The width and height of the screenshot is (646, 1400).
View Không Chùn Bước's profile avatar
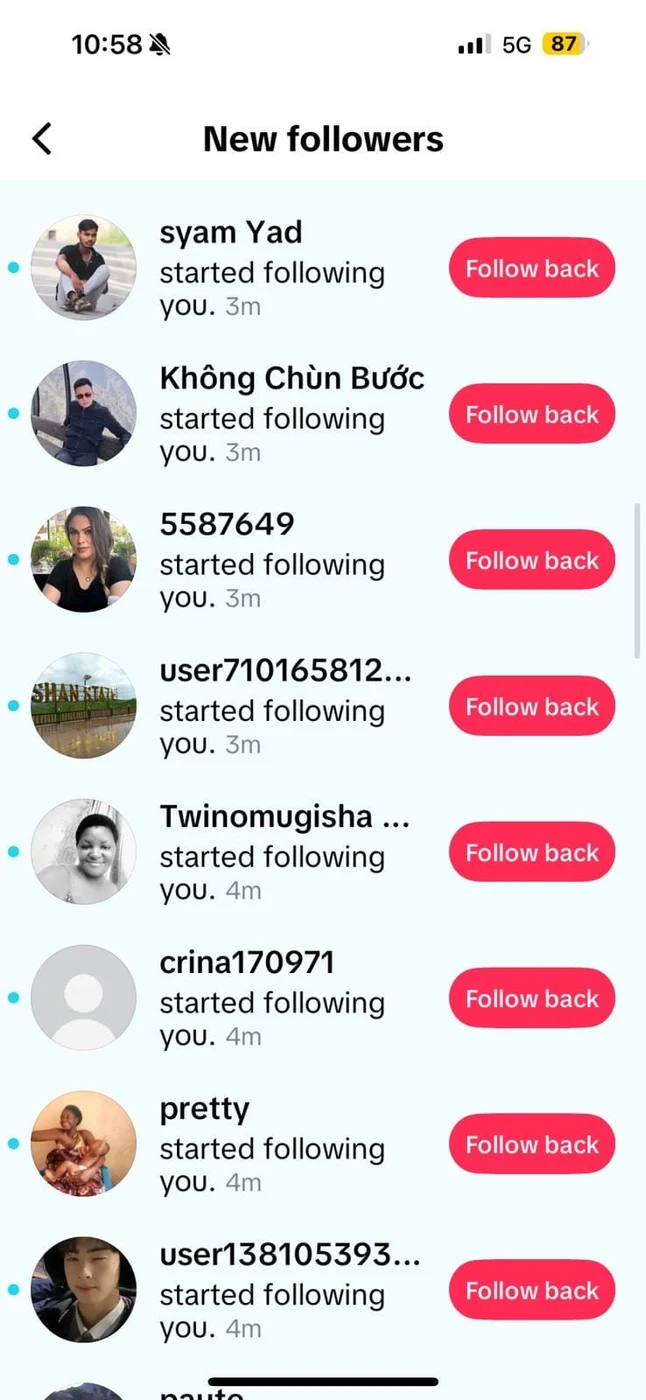click(83, 413)
